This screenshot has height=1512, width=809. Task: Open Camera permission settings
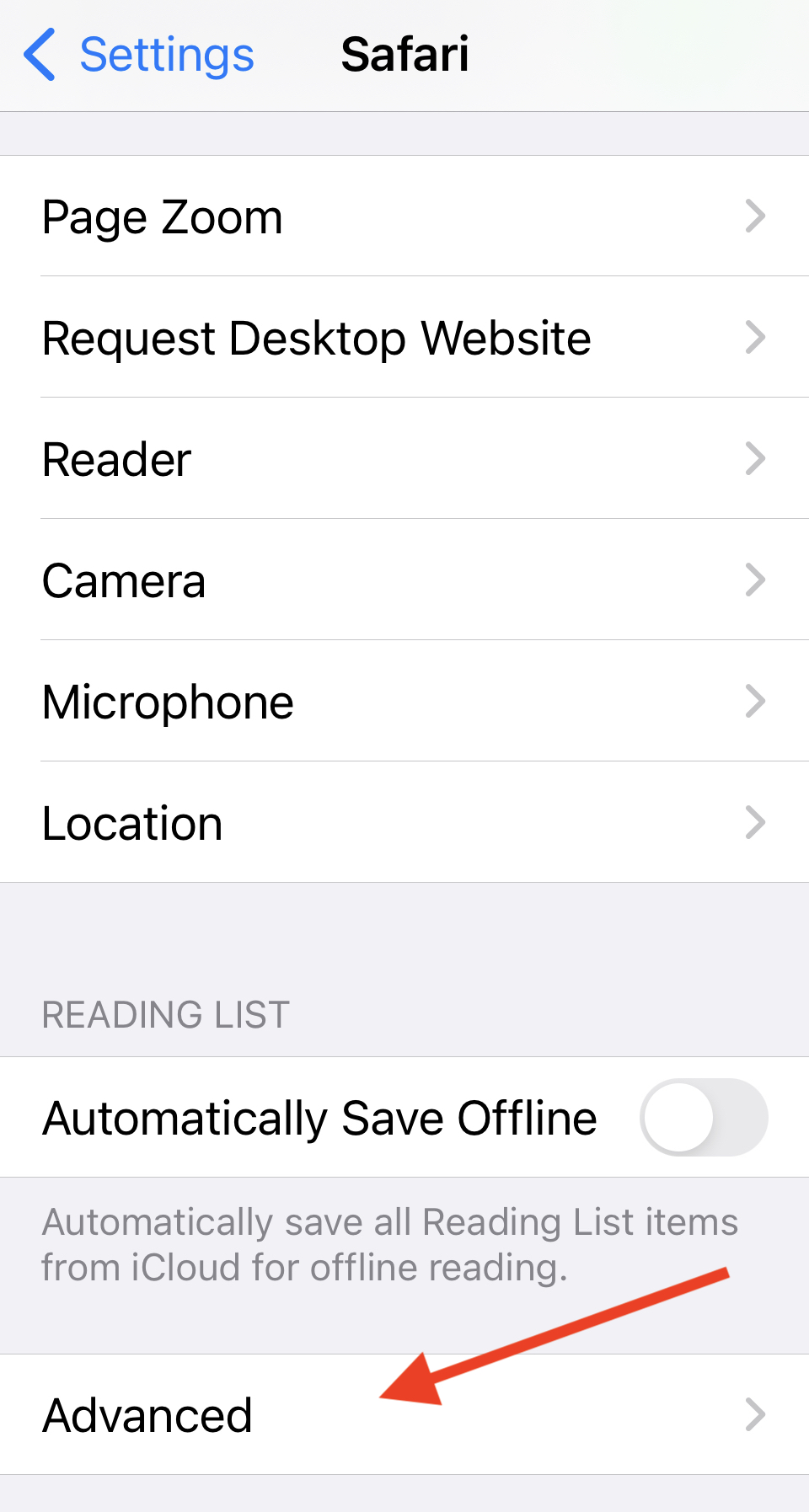pos(404,580)
